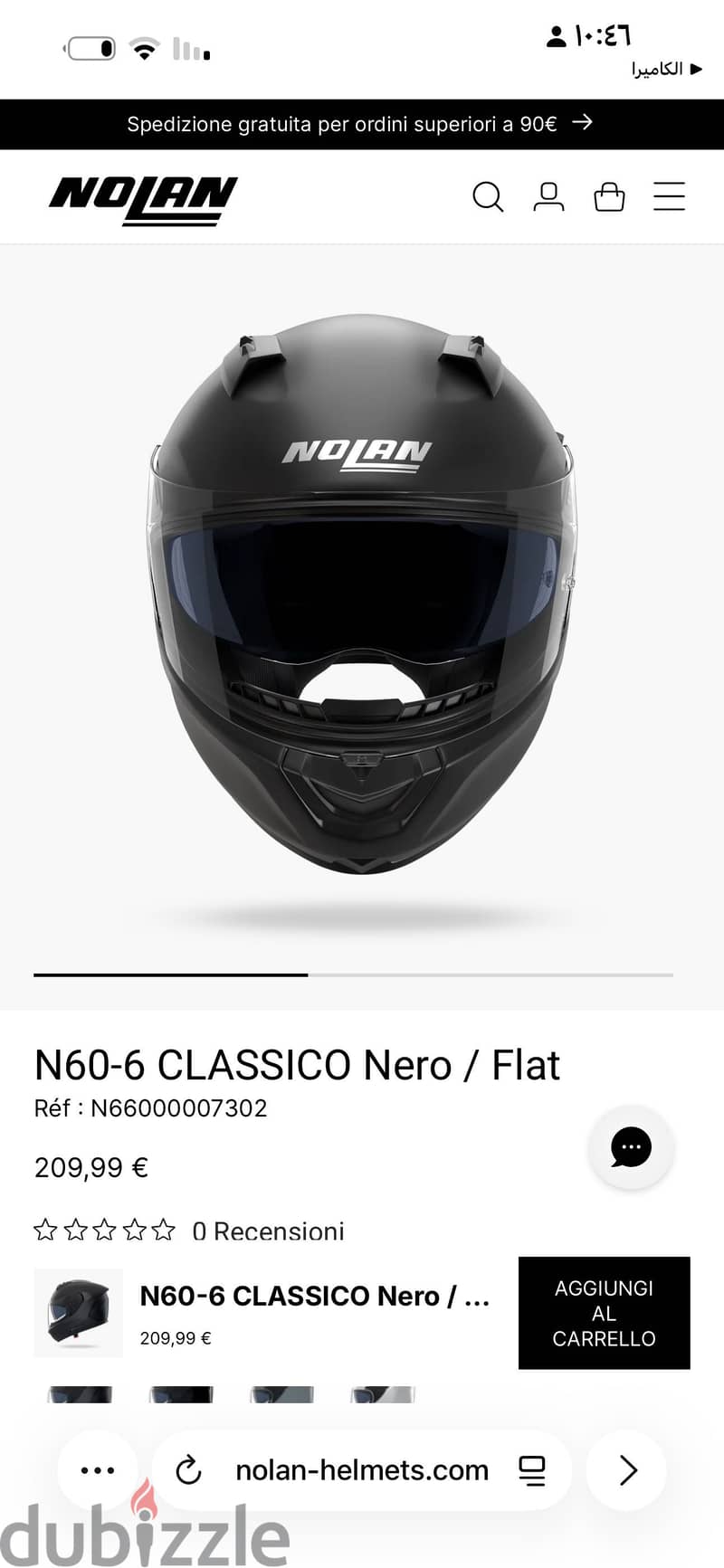
Task: Open the account profile icon
Action: (548, 196)
